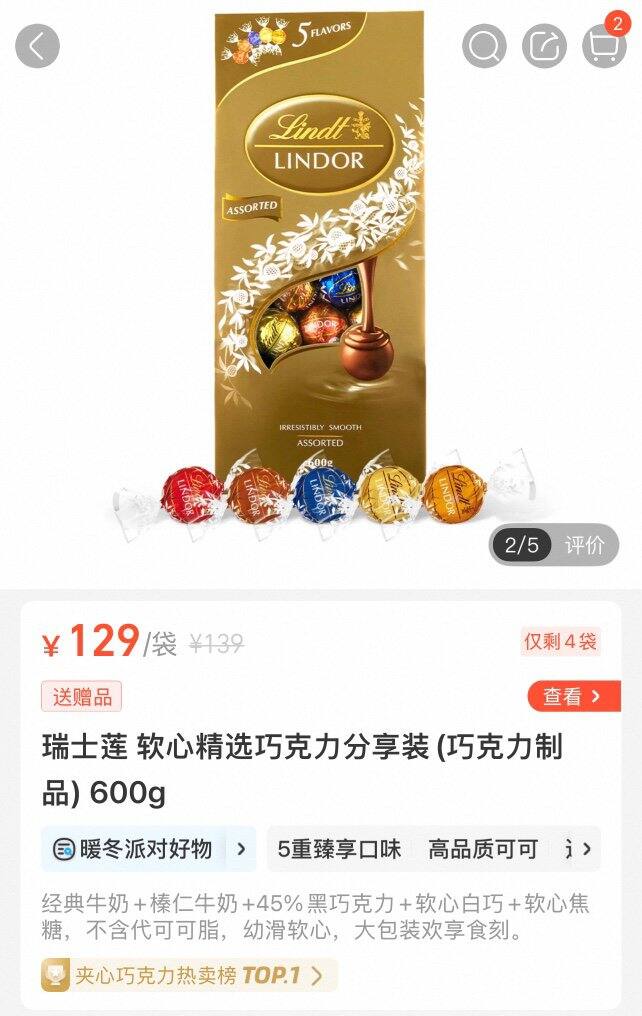Image resolution: width=642 pixels, height=1016 pixels.
Task: Go back to the previous page
Action: pos(37,46)
